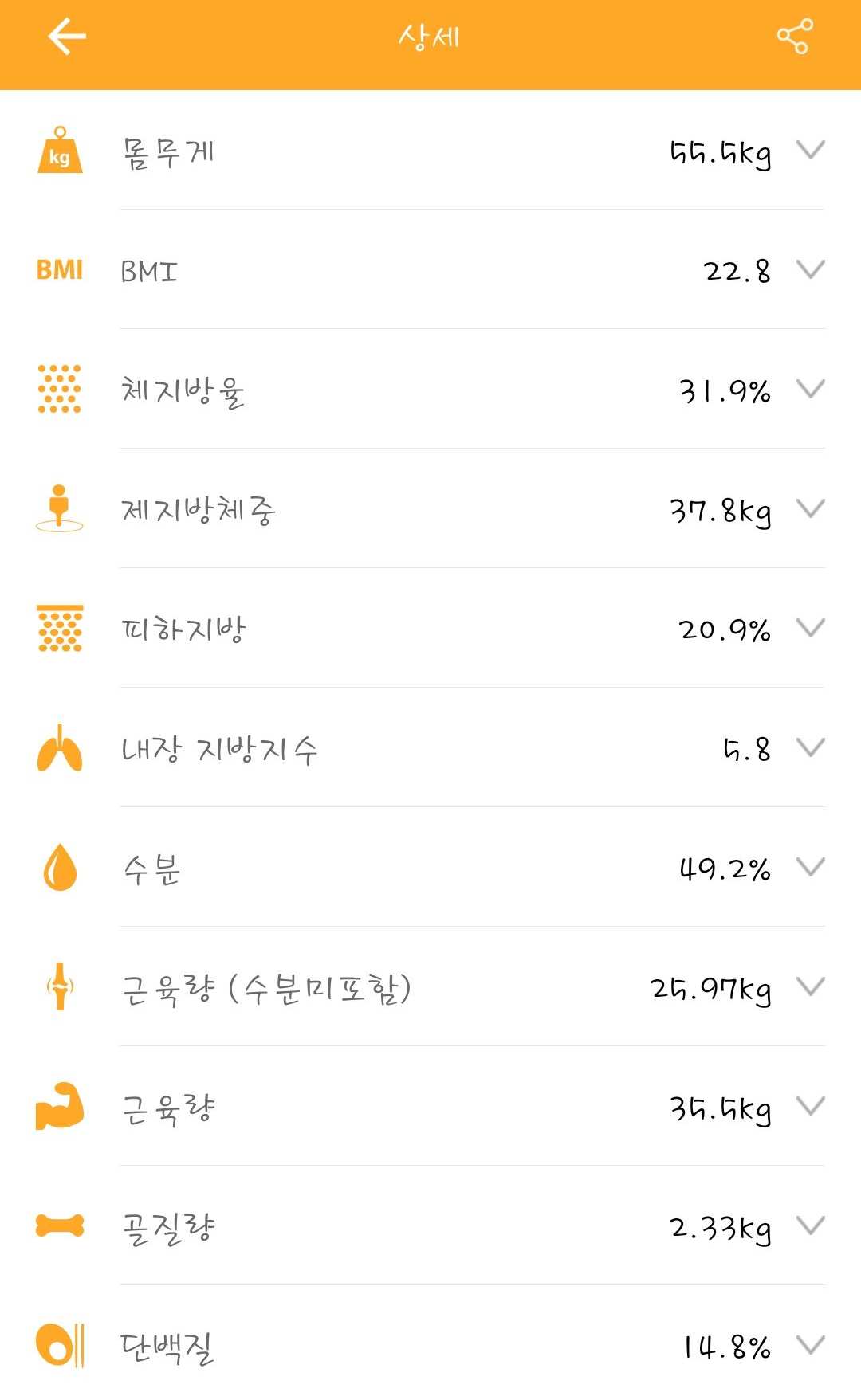Select the flexed arm muscle icon
The height and width of the screenshot is (1400, 861).
pos(60,1106)
